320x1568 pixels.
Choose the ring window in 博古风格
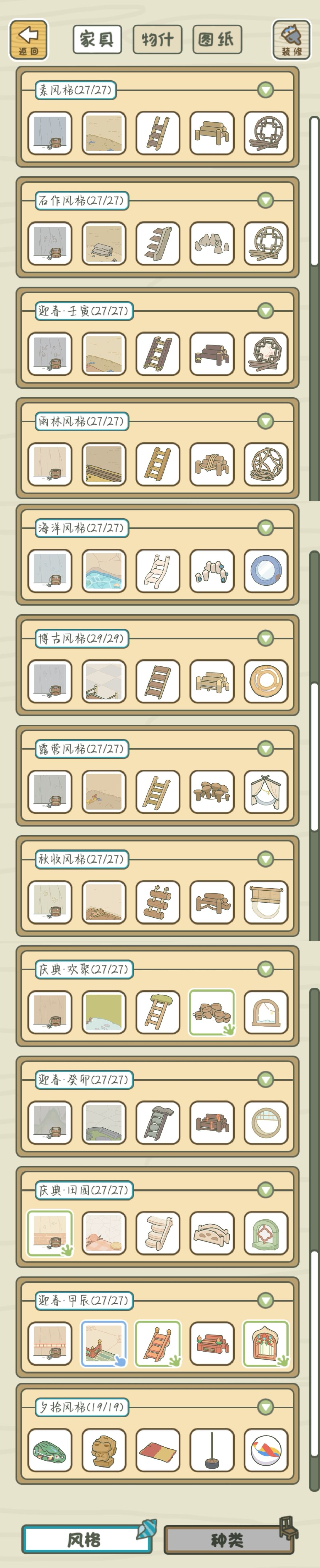266,681
